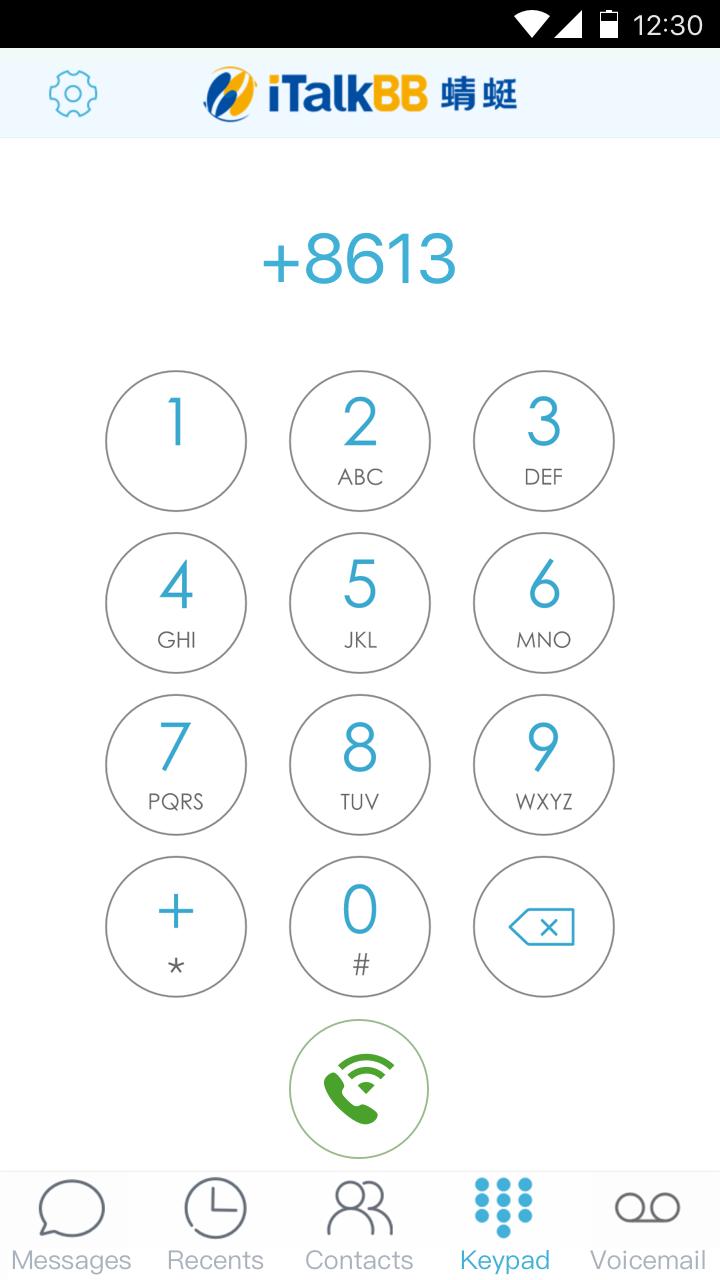
Task: Go to the Contacts tab
Action: [359, 1225]
